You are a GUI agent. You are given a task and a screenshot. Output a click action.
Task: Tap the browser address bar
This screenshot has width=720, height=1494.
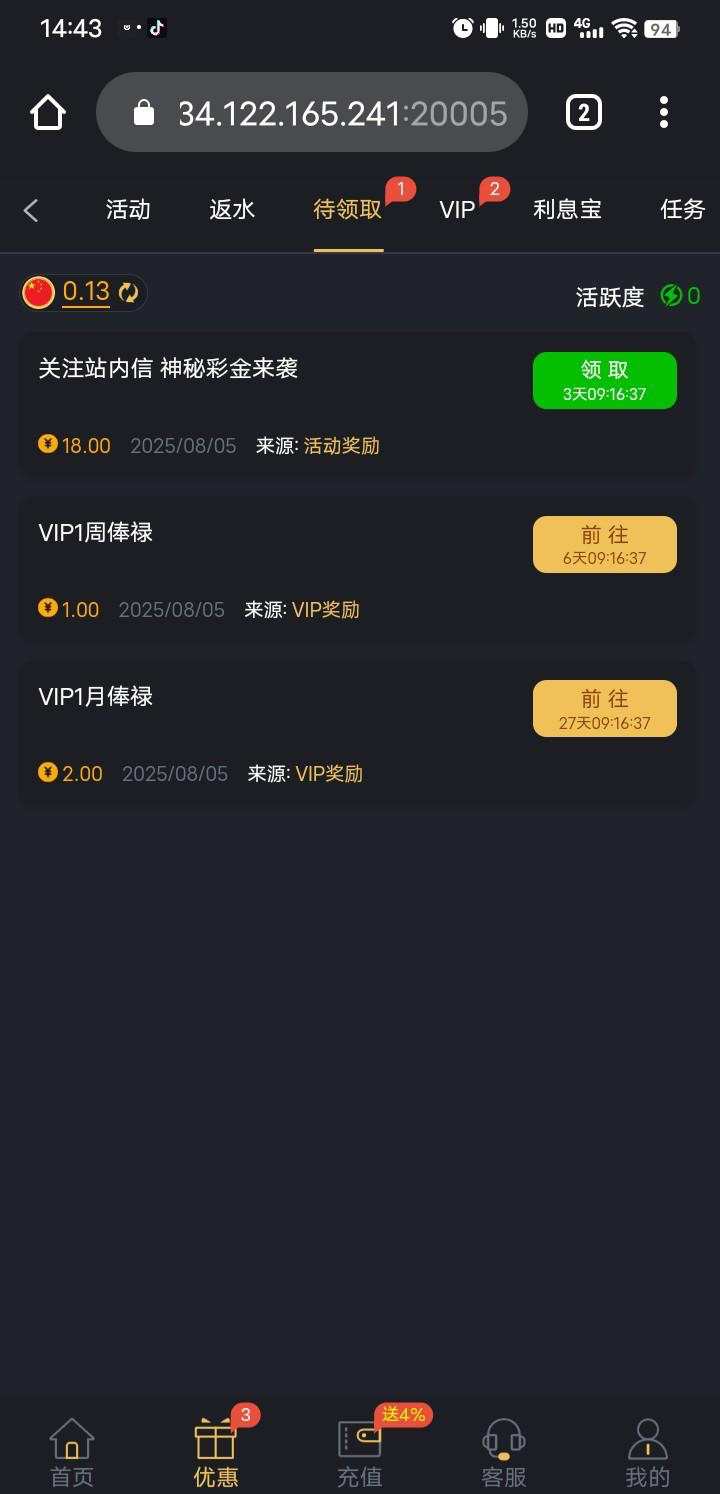pyautogui.click(x=312, y=113)
